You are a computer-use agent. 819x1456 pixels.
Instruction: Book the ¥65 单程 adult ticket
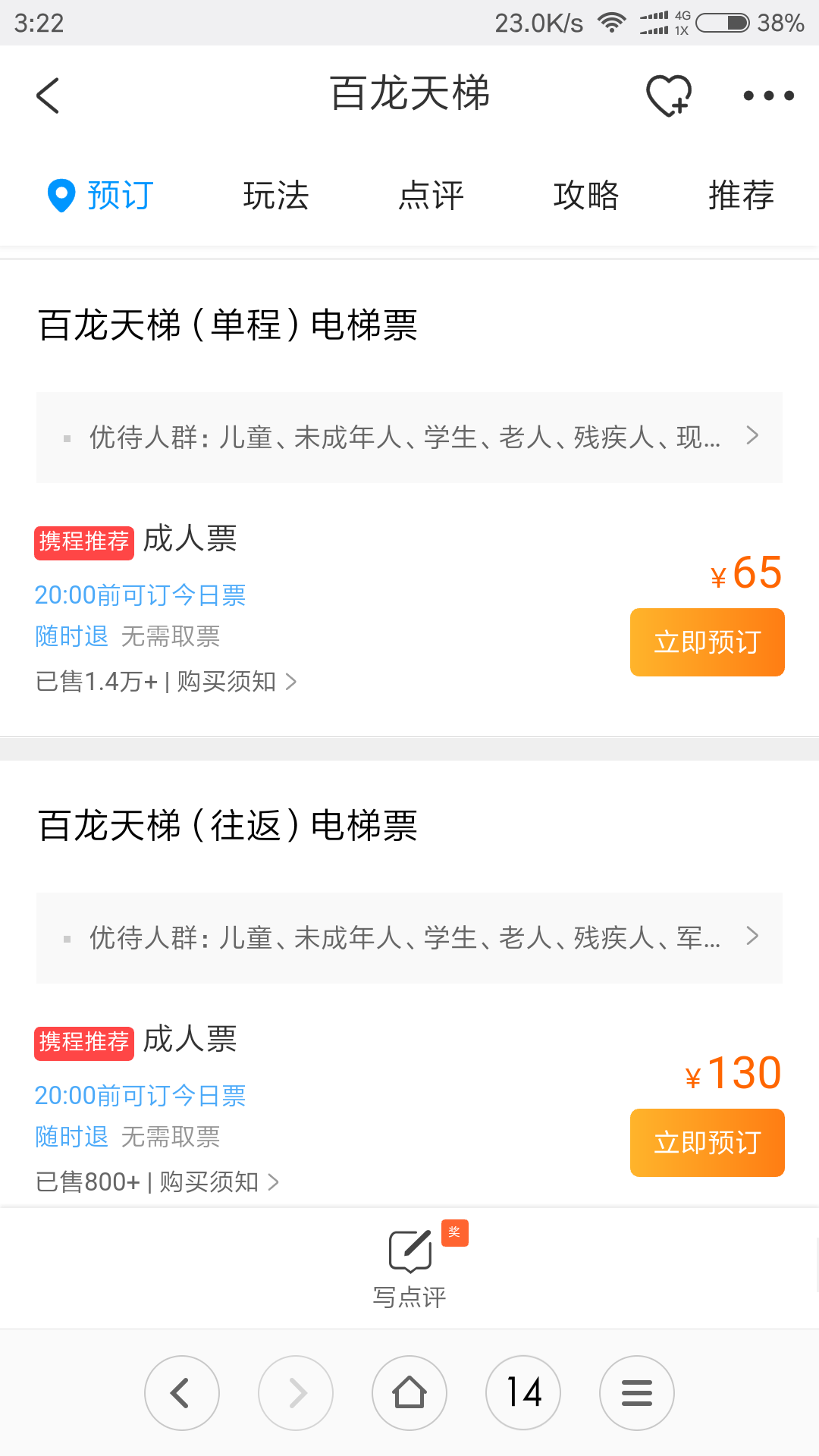click(x=707, y=642)
